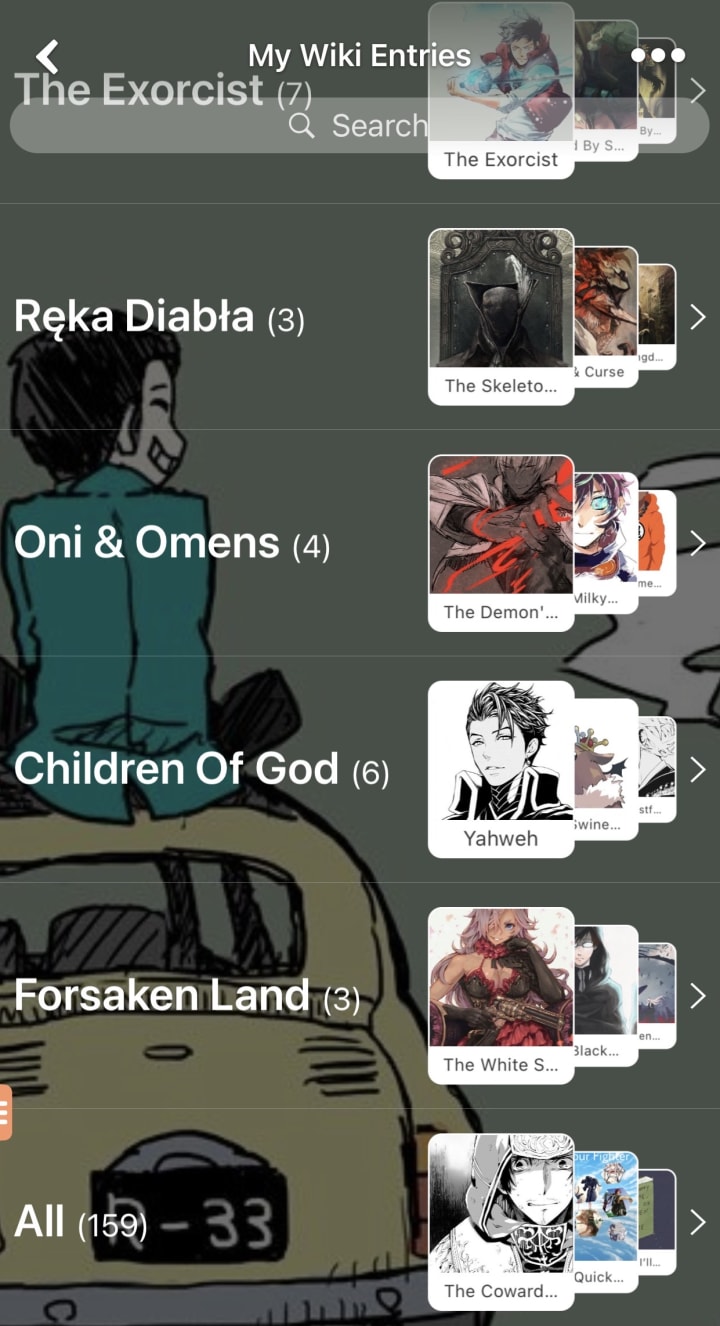
Task: Expand Ręka Diabła with its chevron
Action: (698, 318)
